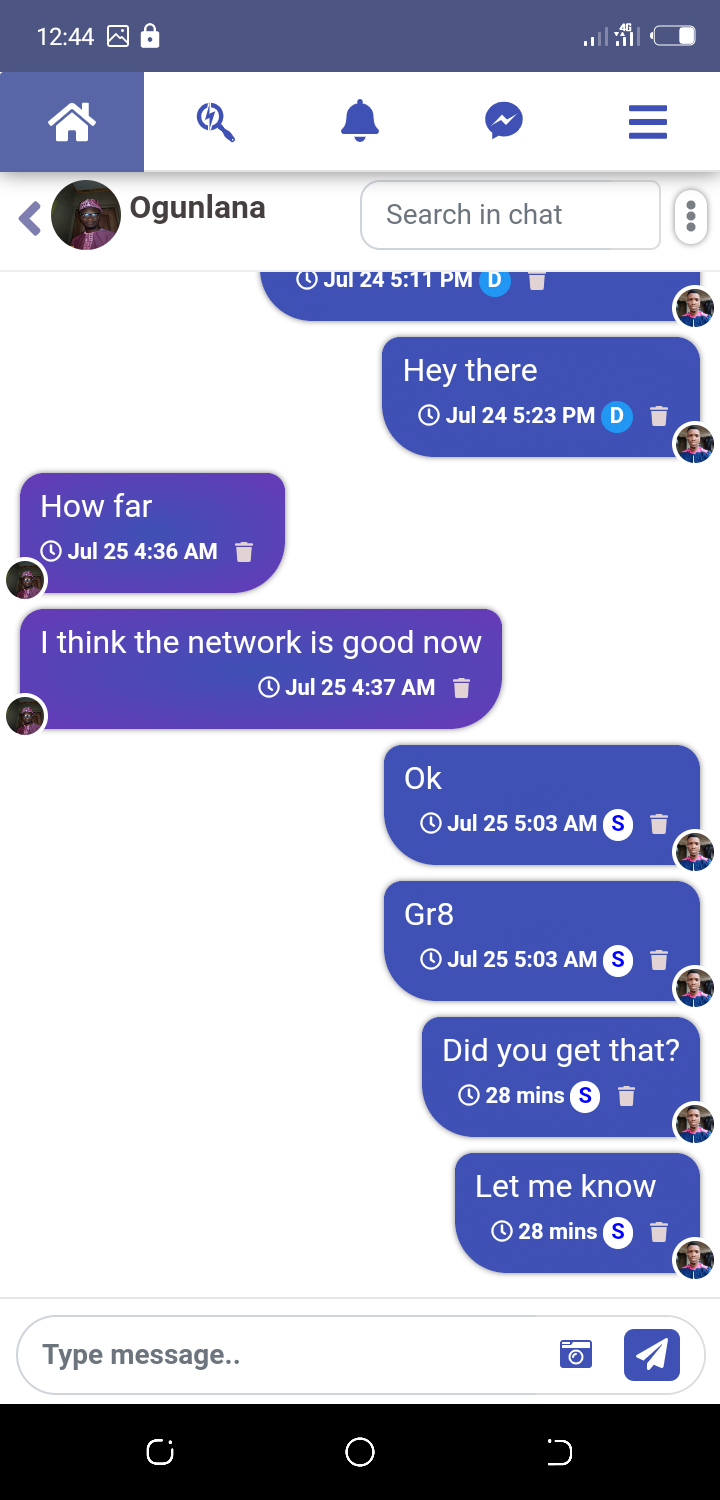Delete the "Let me know" message

point(658,1232)
